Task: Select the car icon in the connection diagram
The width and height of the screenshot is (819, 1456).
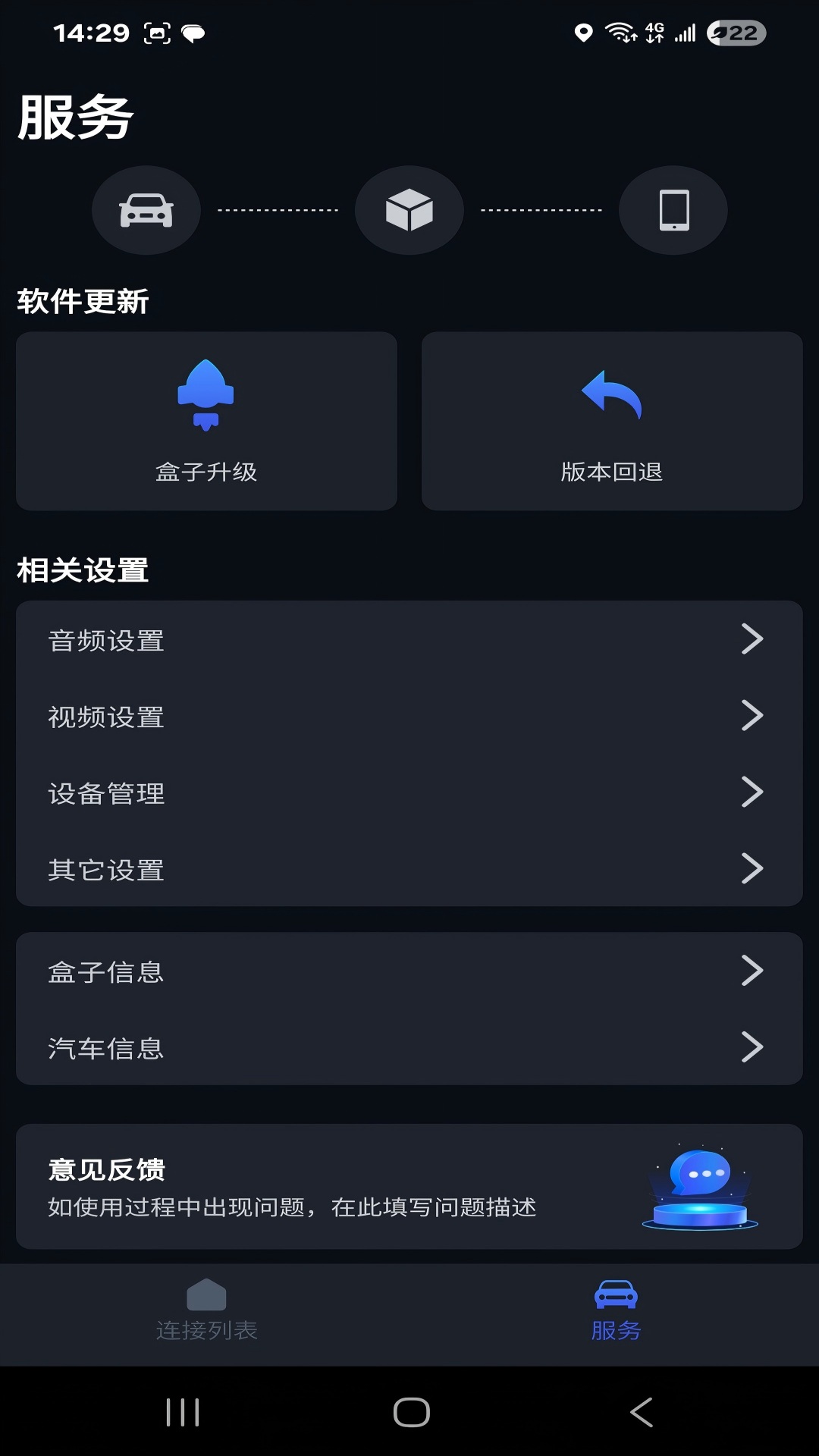Action: [x=146, y=210]
